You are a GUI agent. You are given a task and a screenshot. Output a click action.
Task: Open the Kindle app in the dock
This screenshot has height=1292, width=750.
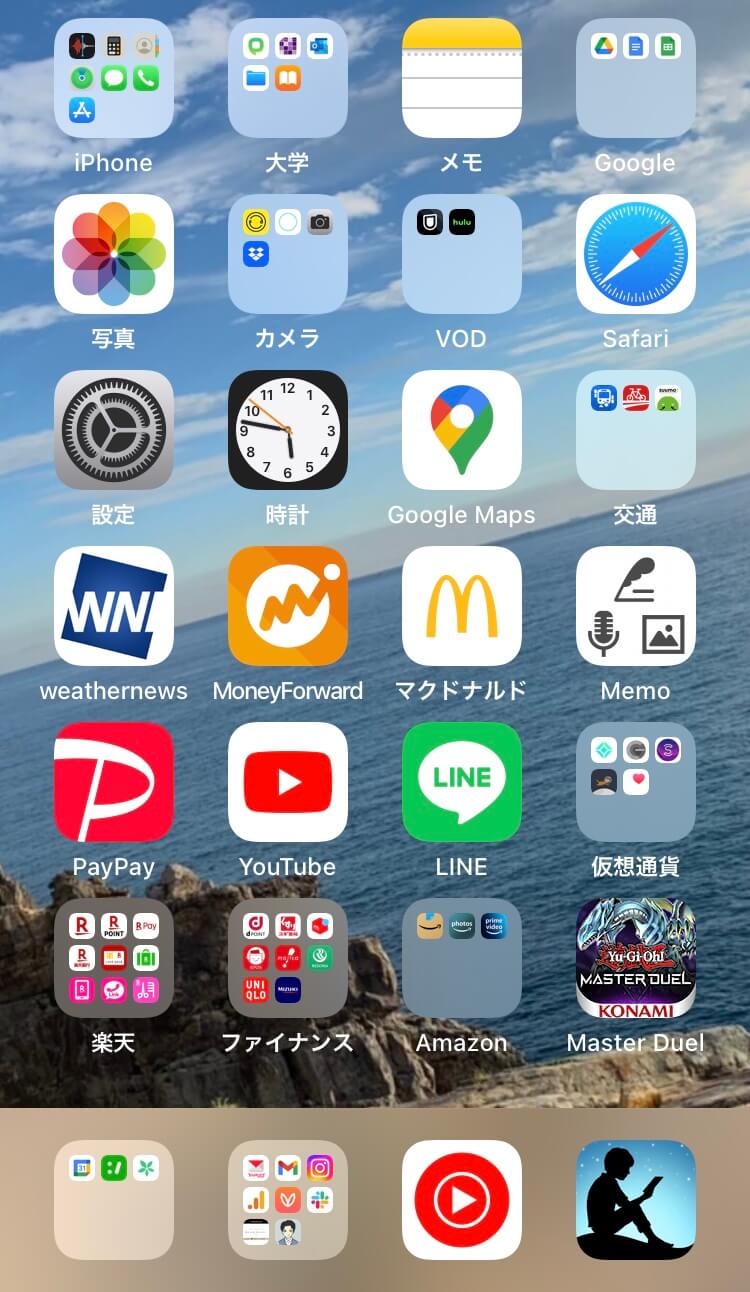pyautogui.click(x=635, y=1200)
